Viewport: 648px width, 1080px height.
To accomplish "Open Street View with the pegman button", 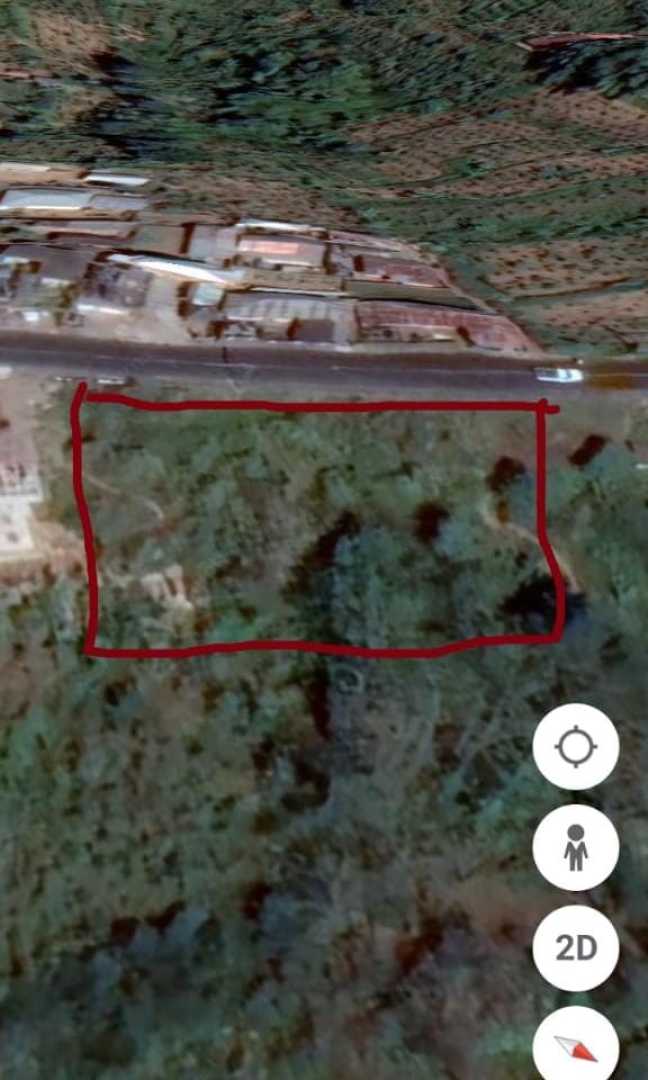I will tap(575, 848).
